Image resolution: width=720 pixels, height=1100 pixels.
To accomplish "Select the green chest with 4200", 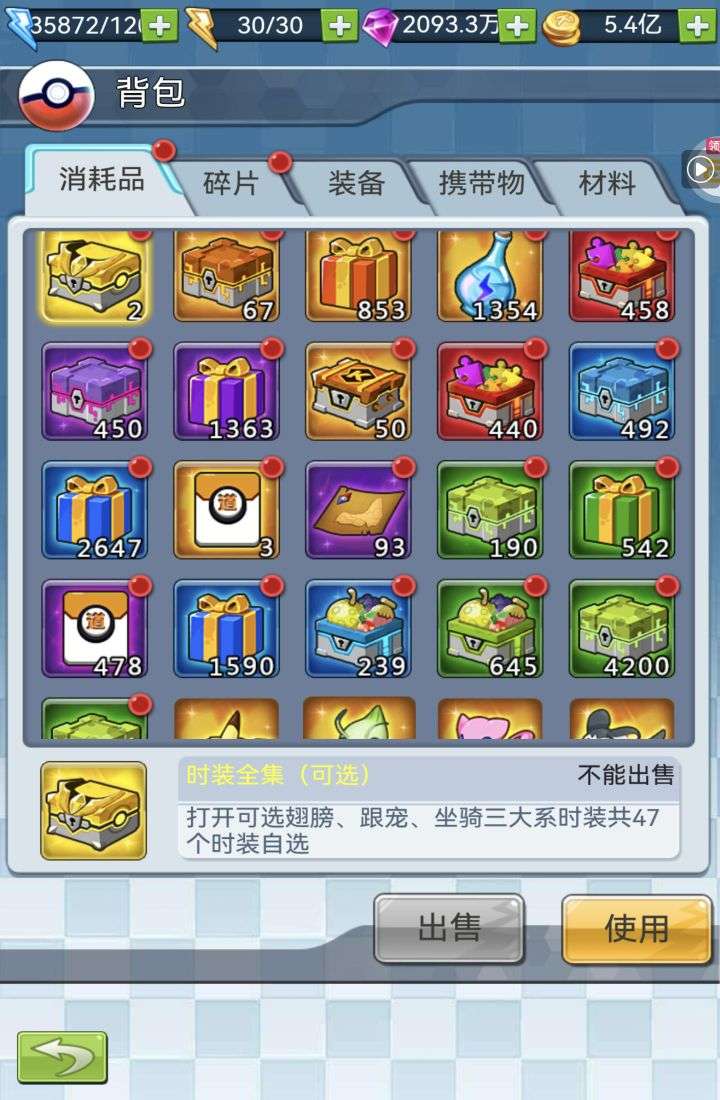I will (622, 627).
